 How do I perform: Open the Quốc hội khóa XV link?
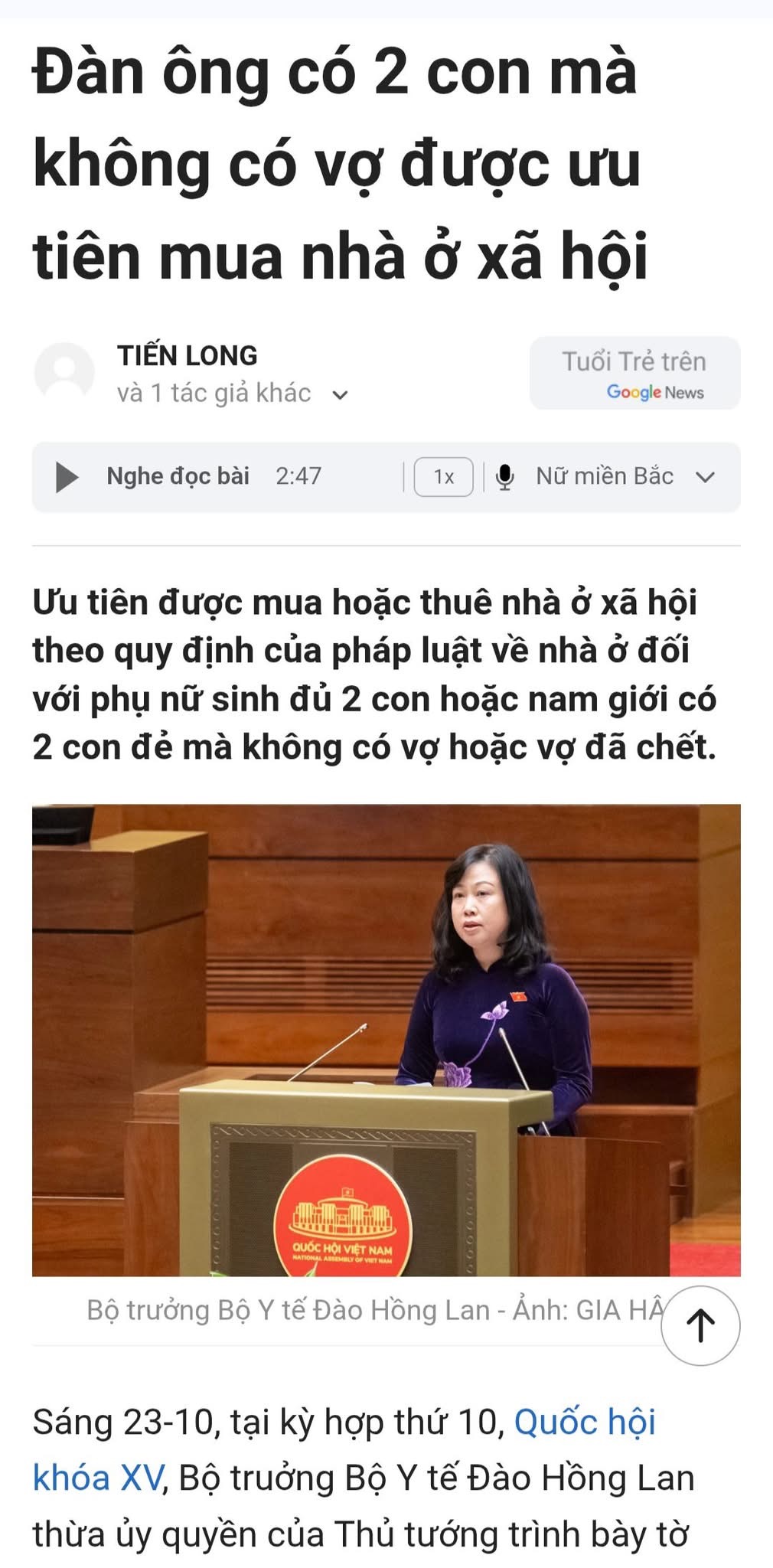(x=584, y=1423)
